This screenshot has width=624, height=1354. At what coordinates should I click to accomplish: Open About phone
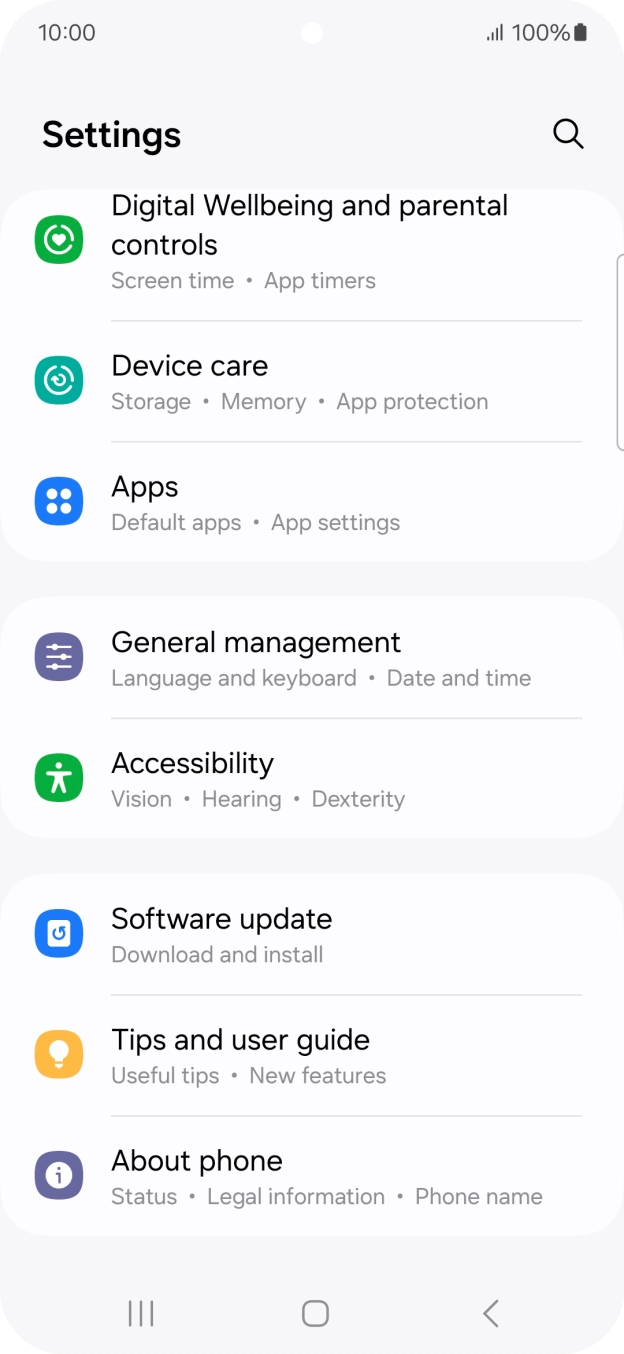(x=312, y=1176)
